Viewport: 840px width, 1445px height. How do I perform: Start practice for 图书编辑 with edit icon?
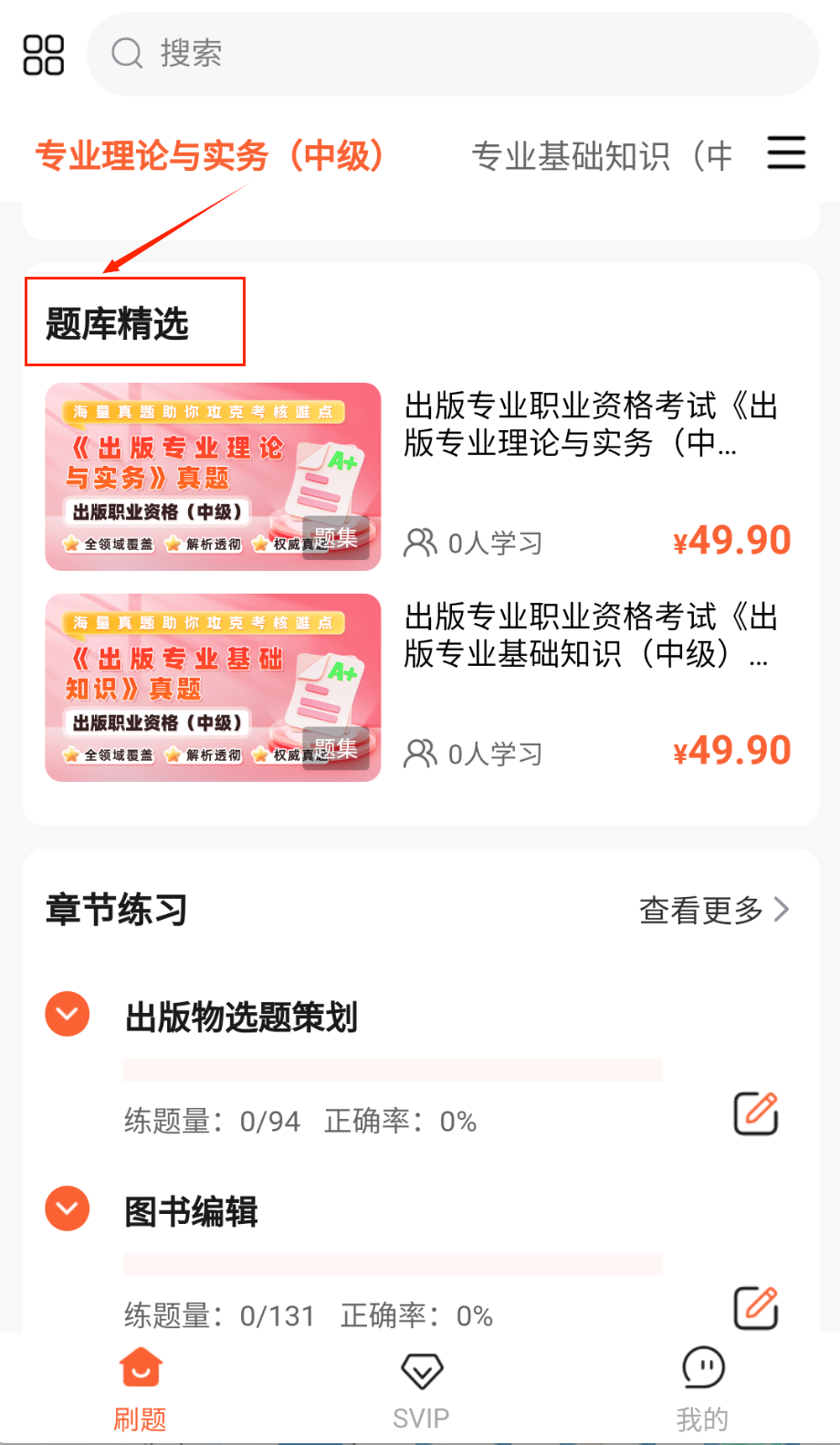pyautogui.click(x=756, y=1308)
